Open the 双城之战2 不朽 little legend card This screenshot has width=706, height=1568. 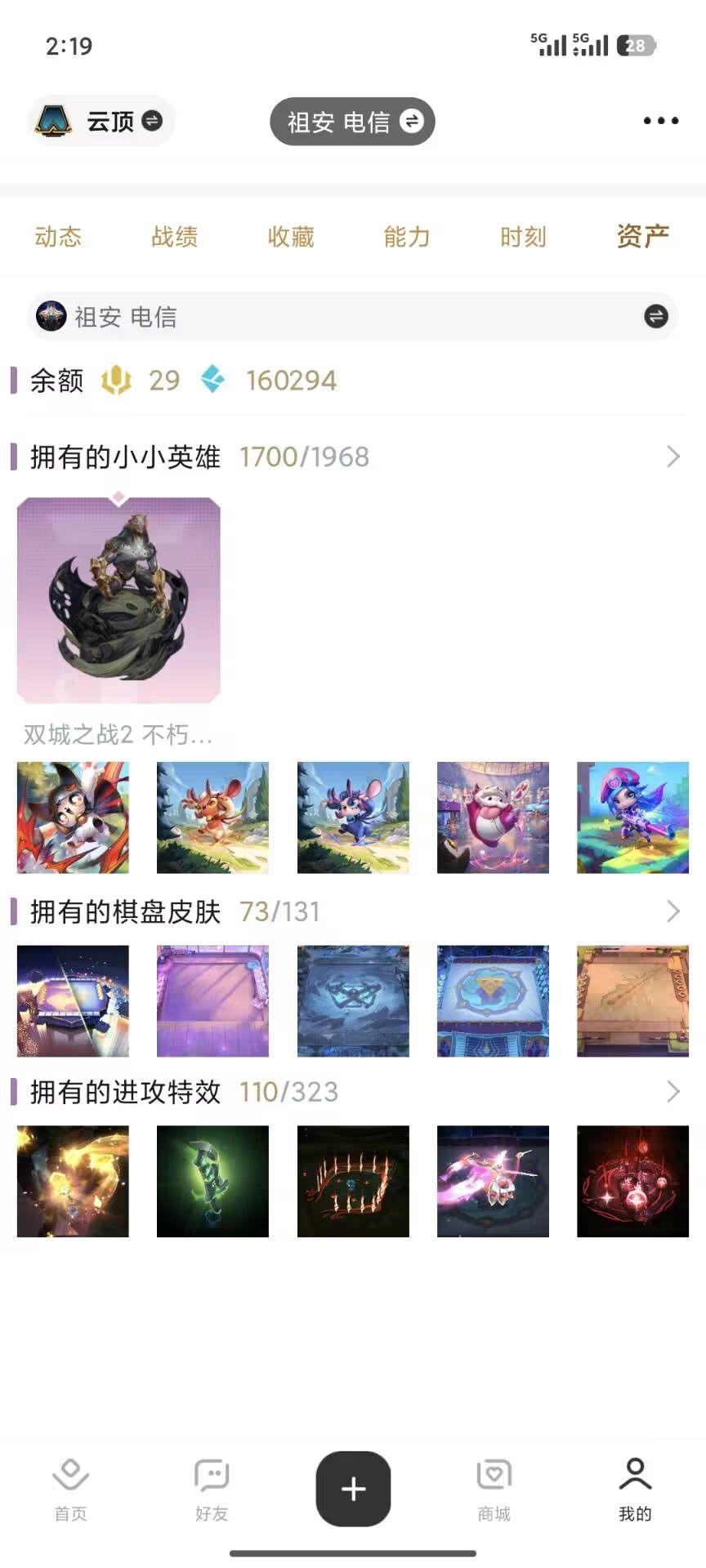(x=118, y=600)
